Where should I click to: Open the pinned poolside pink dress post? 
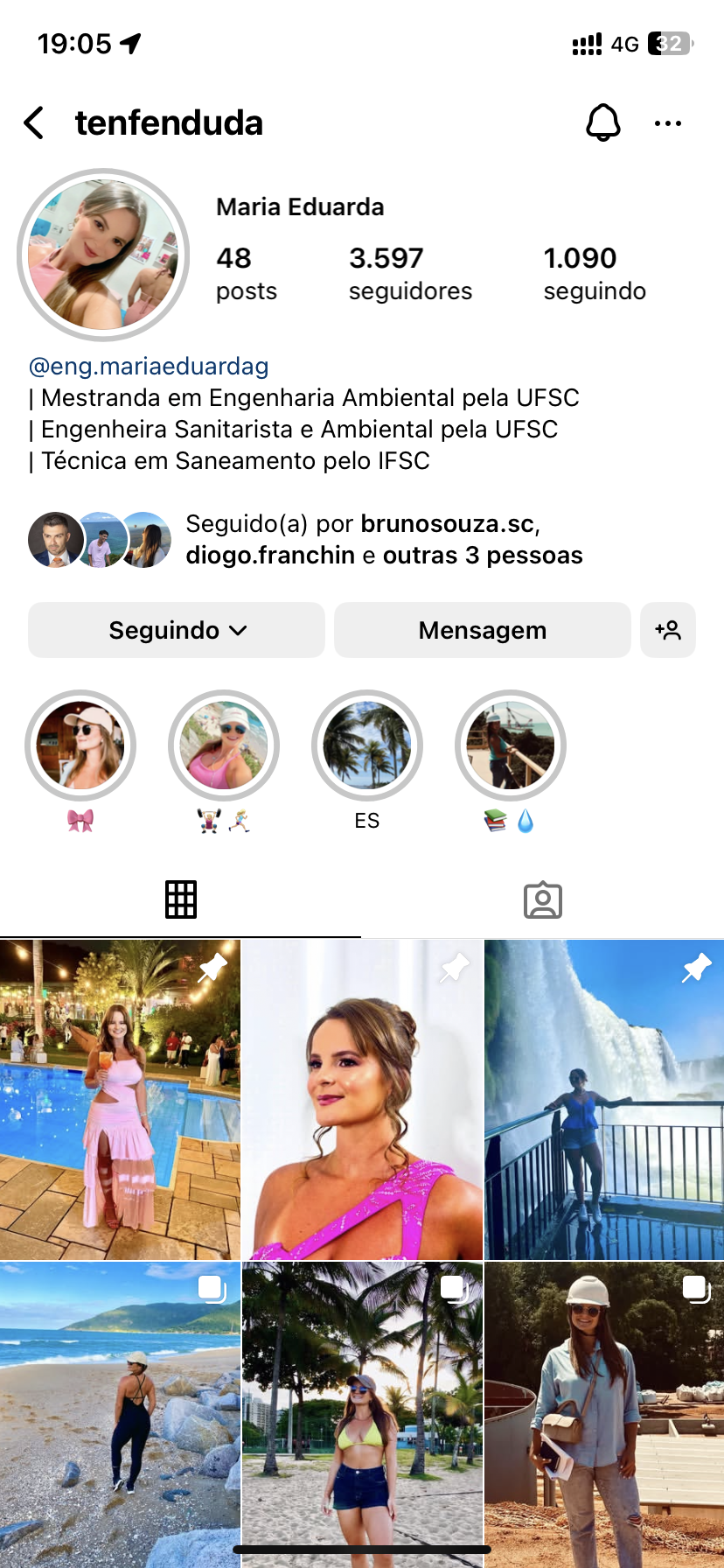pyautogui.click(x=120, y=1100)
